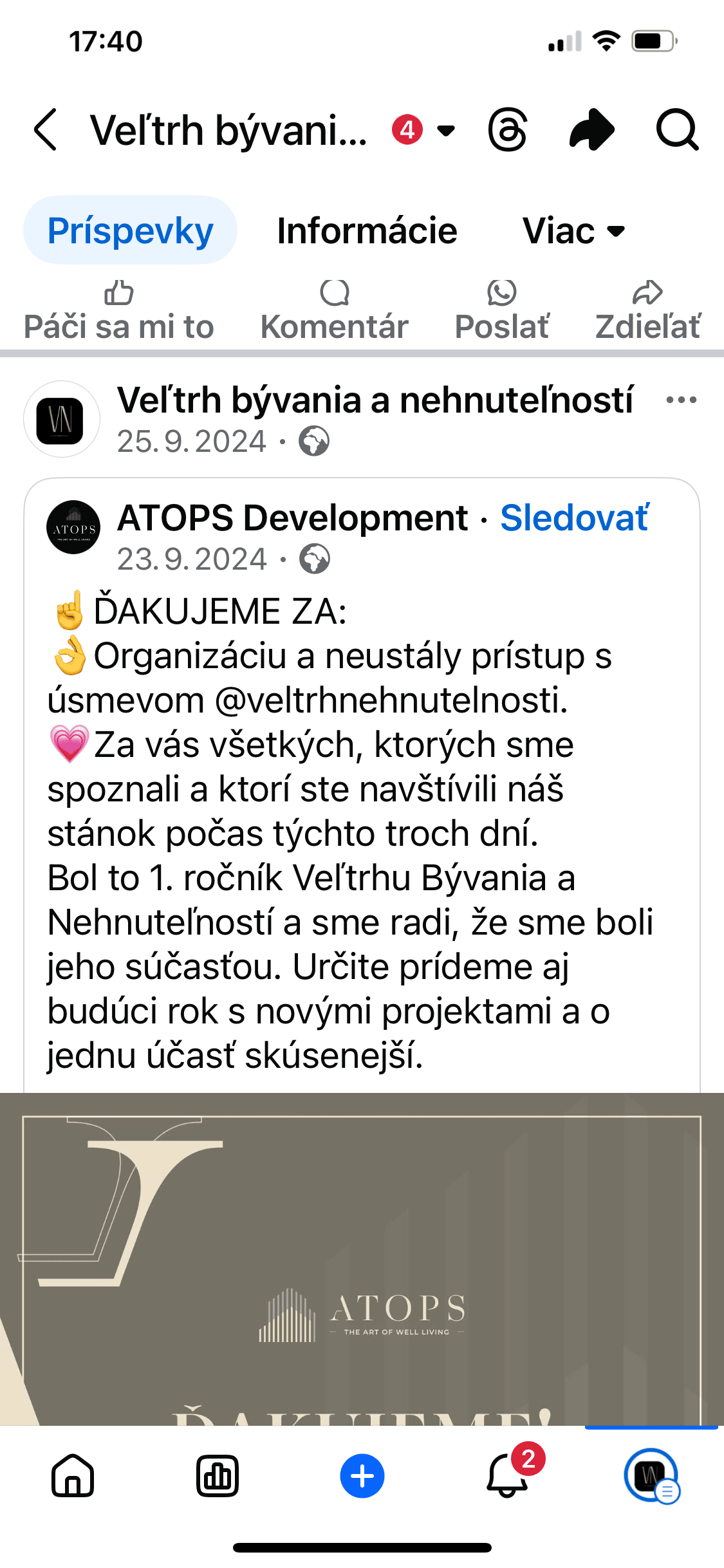Create new content with plus button

[x=362, y=1475]
